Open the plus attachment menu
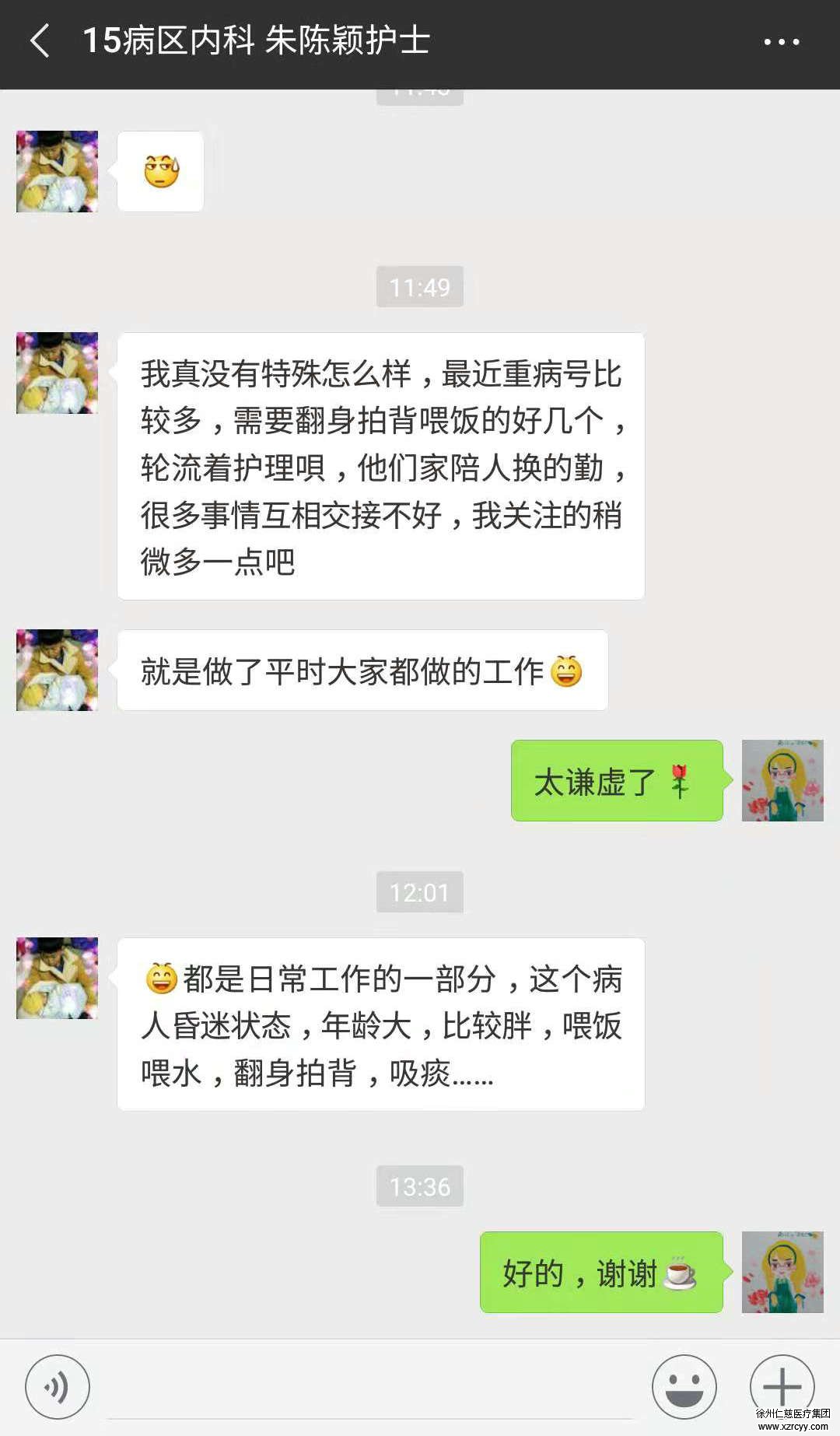840x1436 pixels. coord(781,1386)
